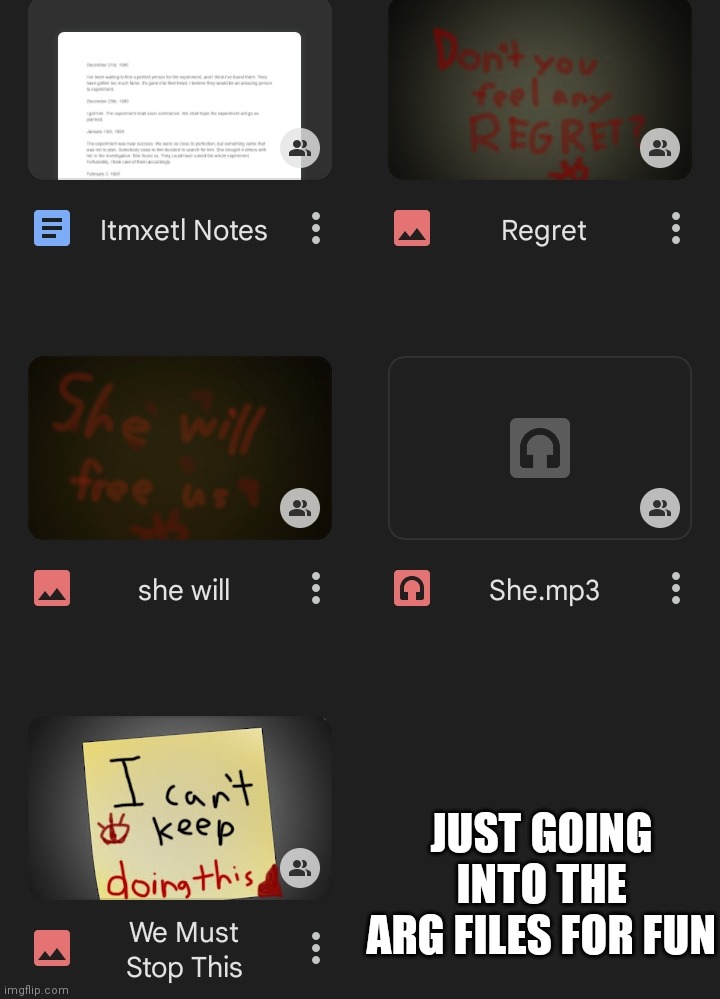Select the She.mp3 file name

pos(544,590)
